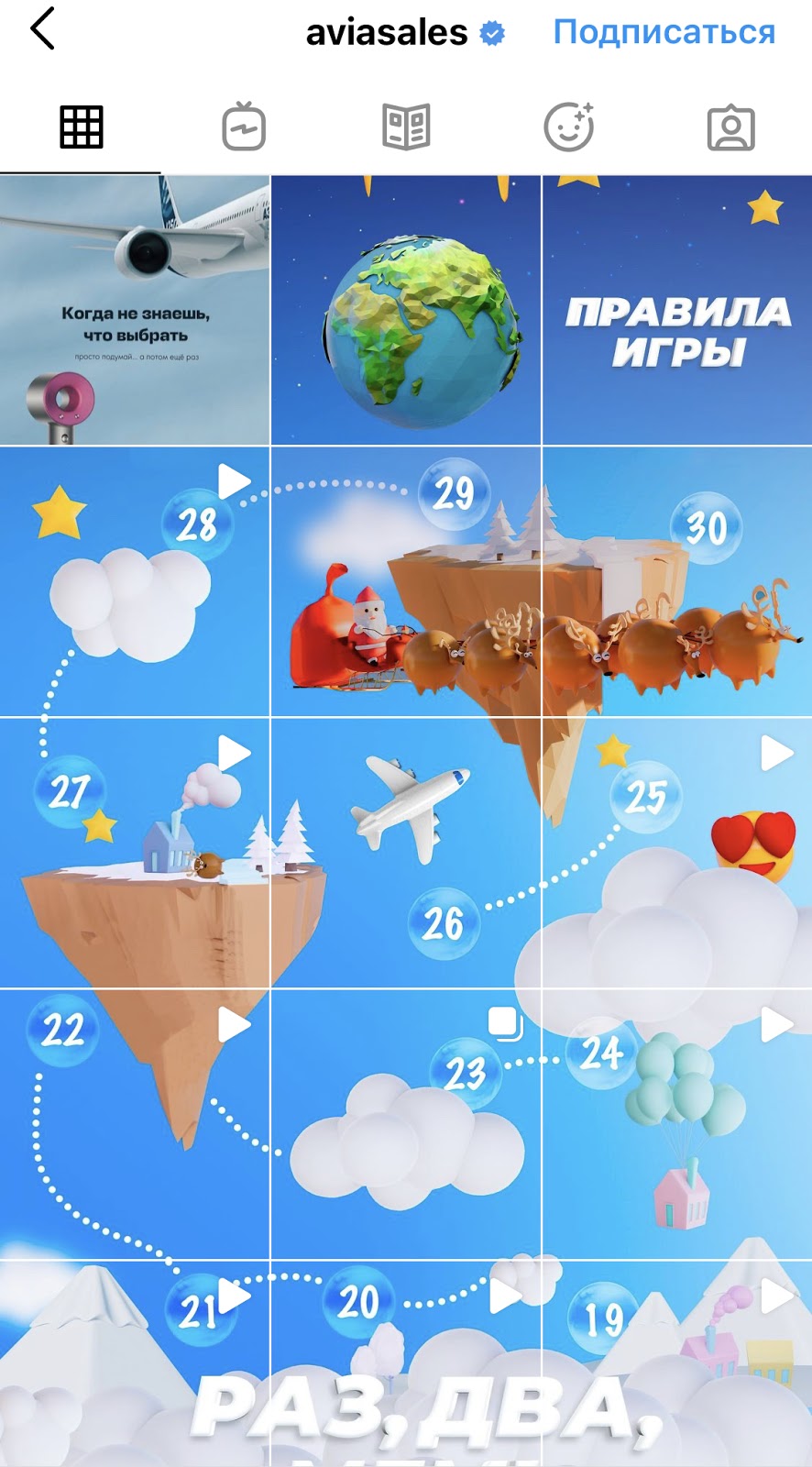Open the ПРАВИЛА ИГРЫ post
The image size is (812, 1467).
pos(677,311)
